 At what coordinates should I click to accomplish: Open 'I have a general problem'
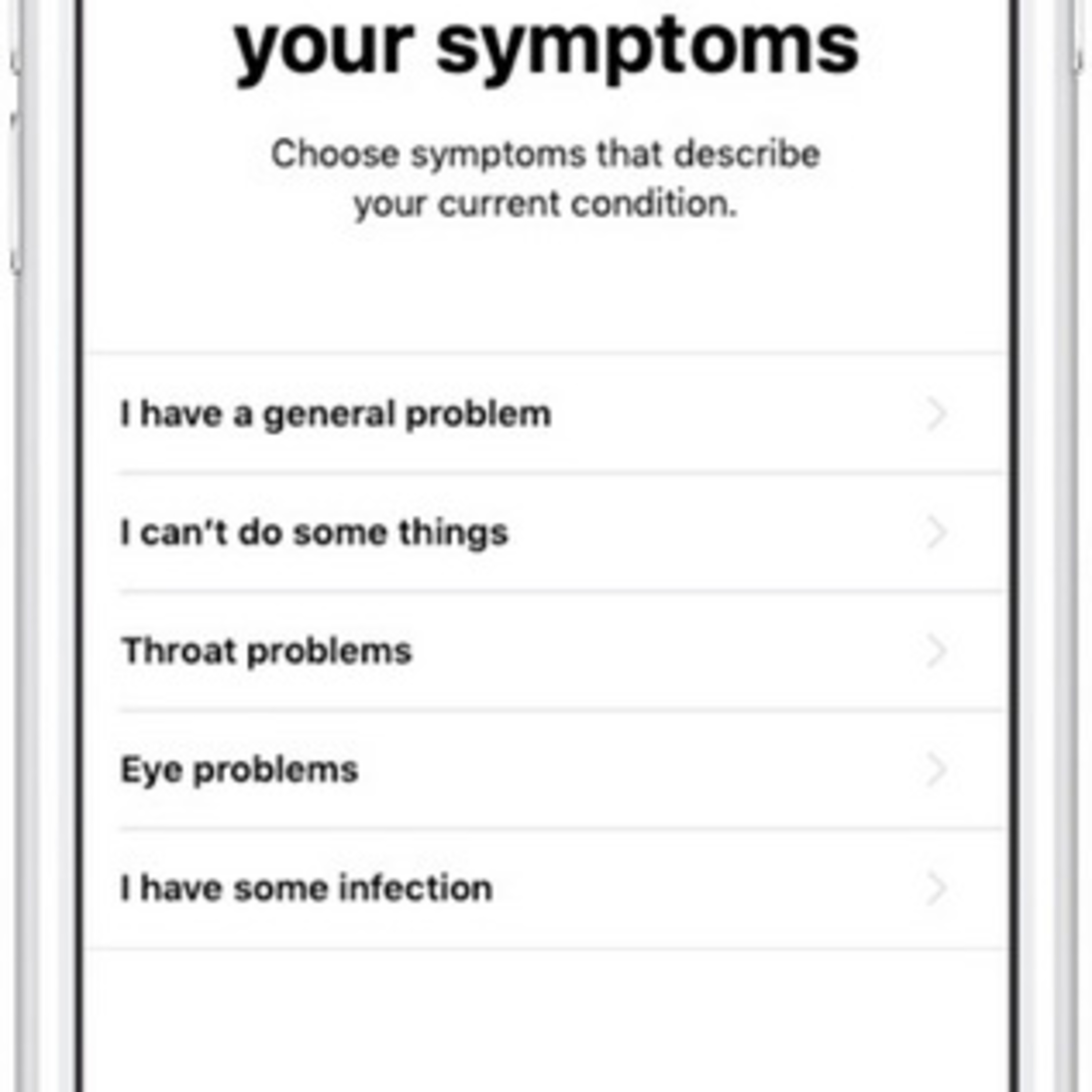[x=546, y=414]
